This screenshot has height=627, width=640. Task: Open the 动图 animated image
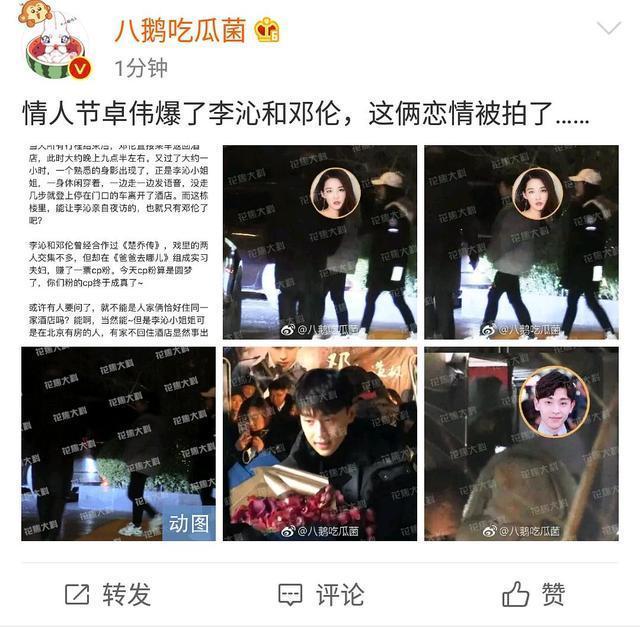pyautogui.click(x=118, y=443)
